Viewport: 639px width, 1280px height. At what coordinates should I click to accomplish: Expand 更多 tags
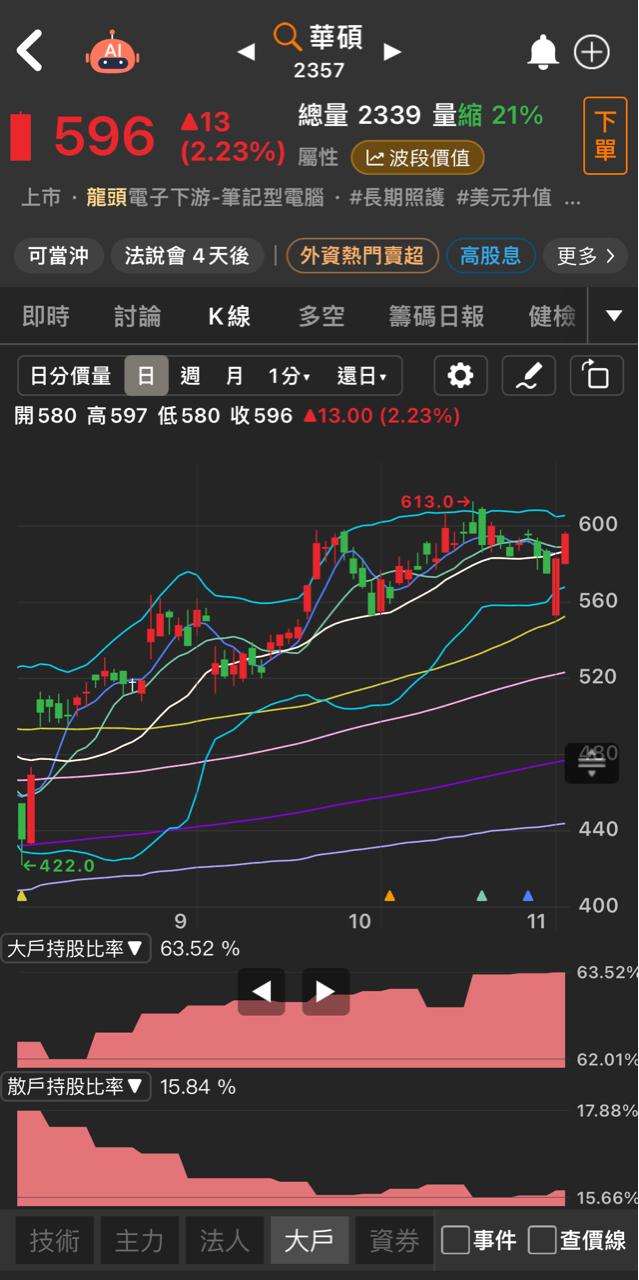(586, 256)
